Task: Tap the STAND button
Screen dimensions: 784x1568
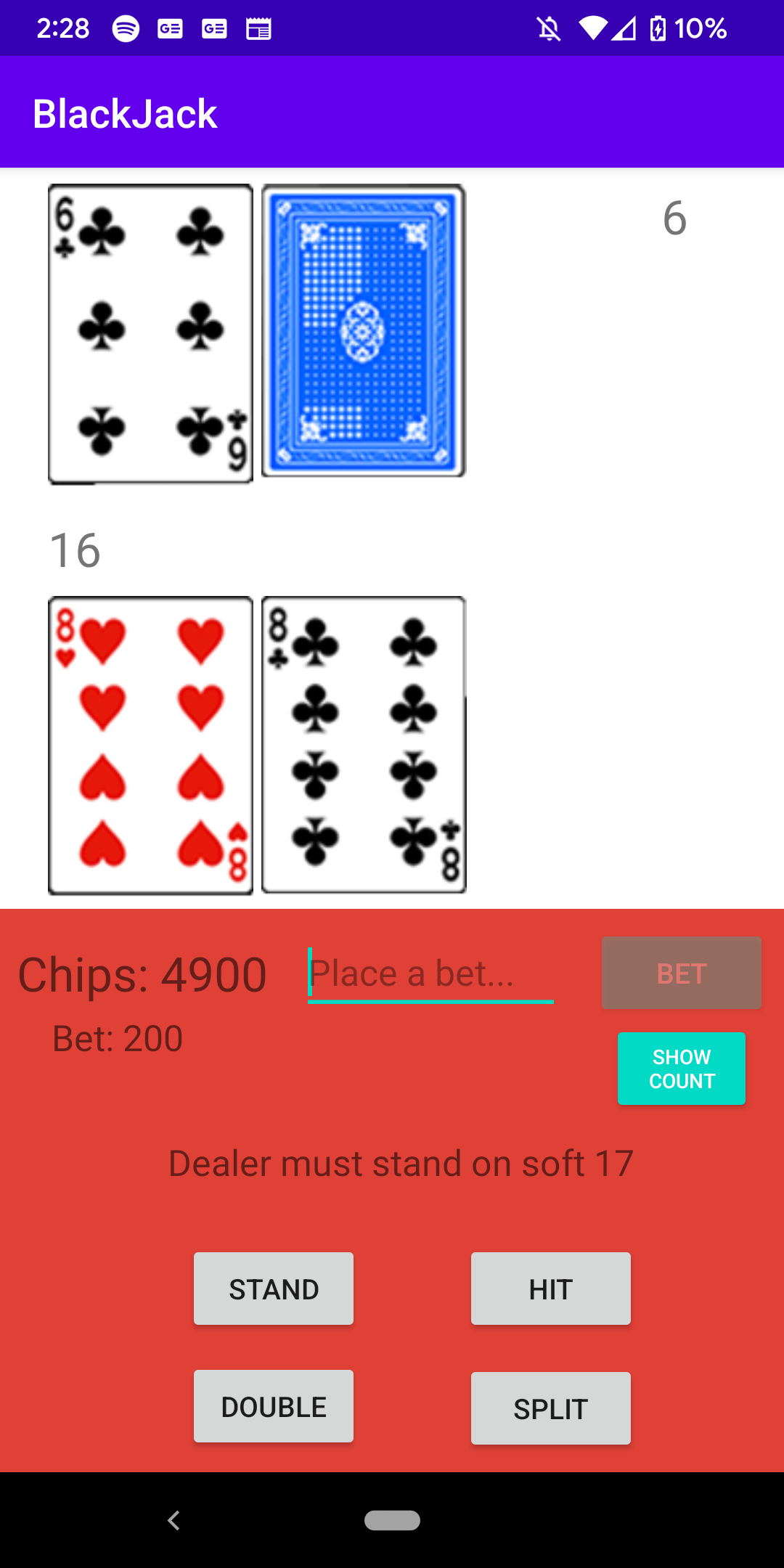Action: [x=274, y=1289]
